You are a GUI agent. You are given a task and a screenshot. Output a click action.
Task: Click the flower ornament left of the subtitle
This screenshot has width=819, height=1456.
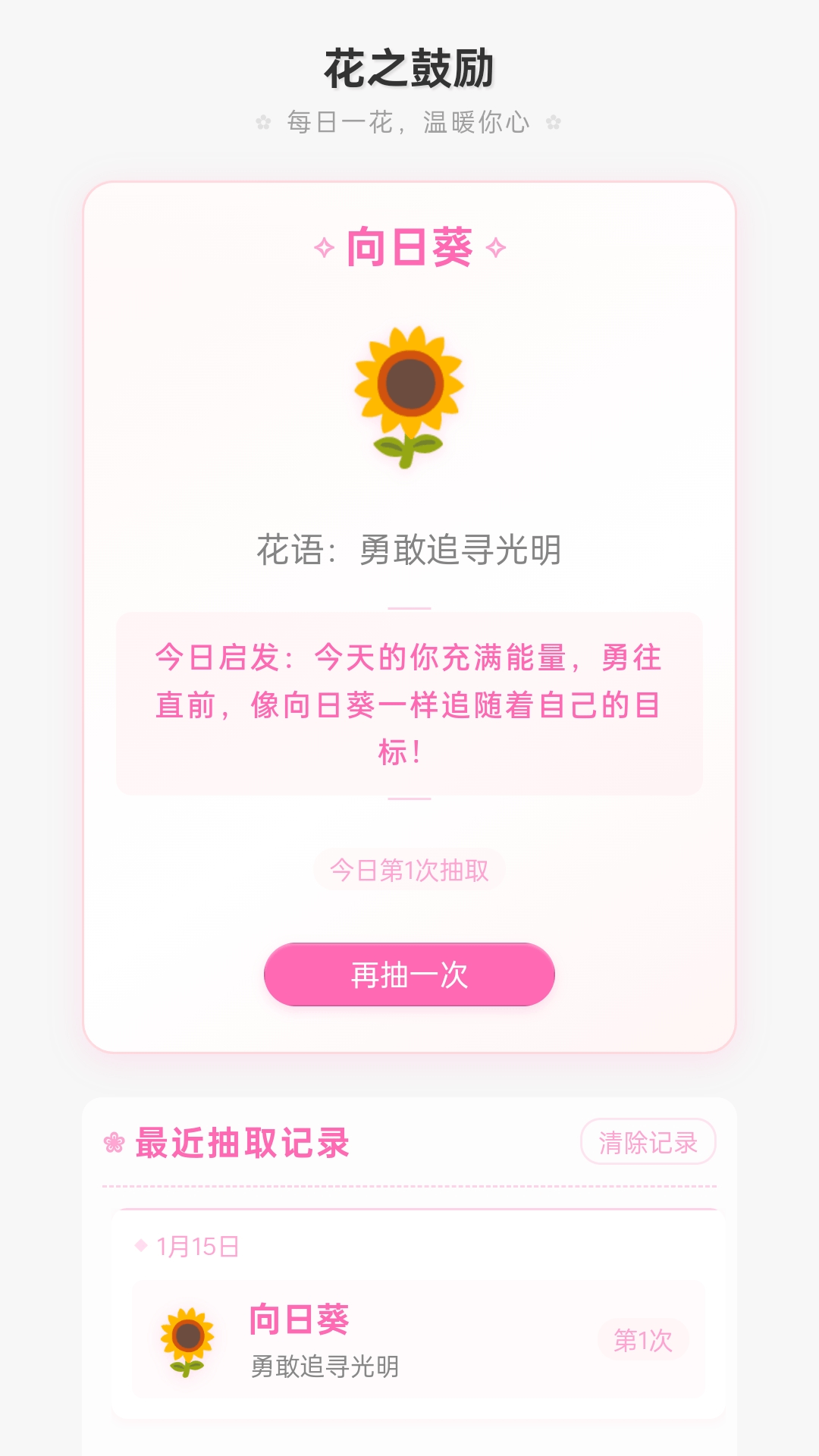pyautogui.click(x=263, y=122)
